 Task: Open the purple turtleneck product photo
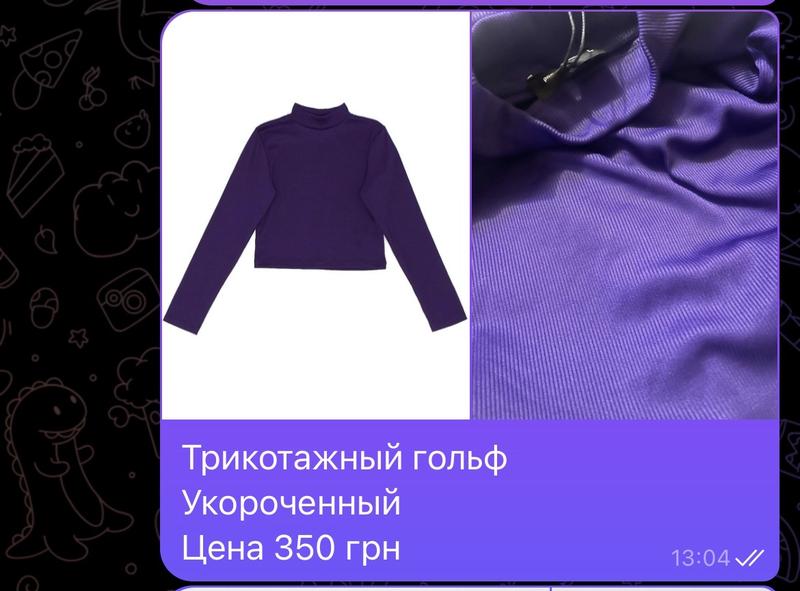[315, 215]
